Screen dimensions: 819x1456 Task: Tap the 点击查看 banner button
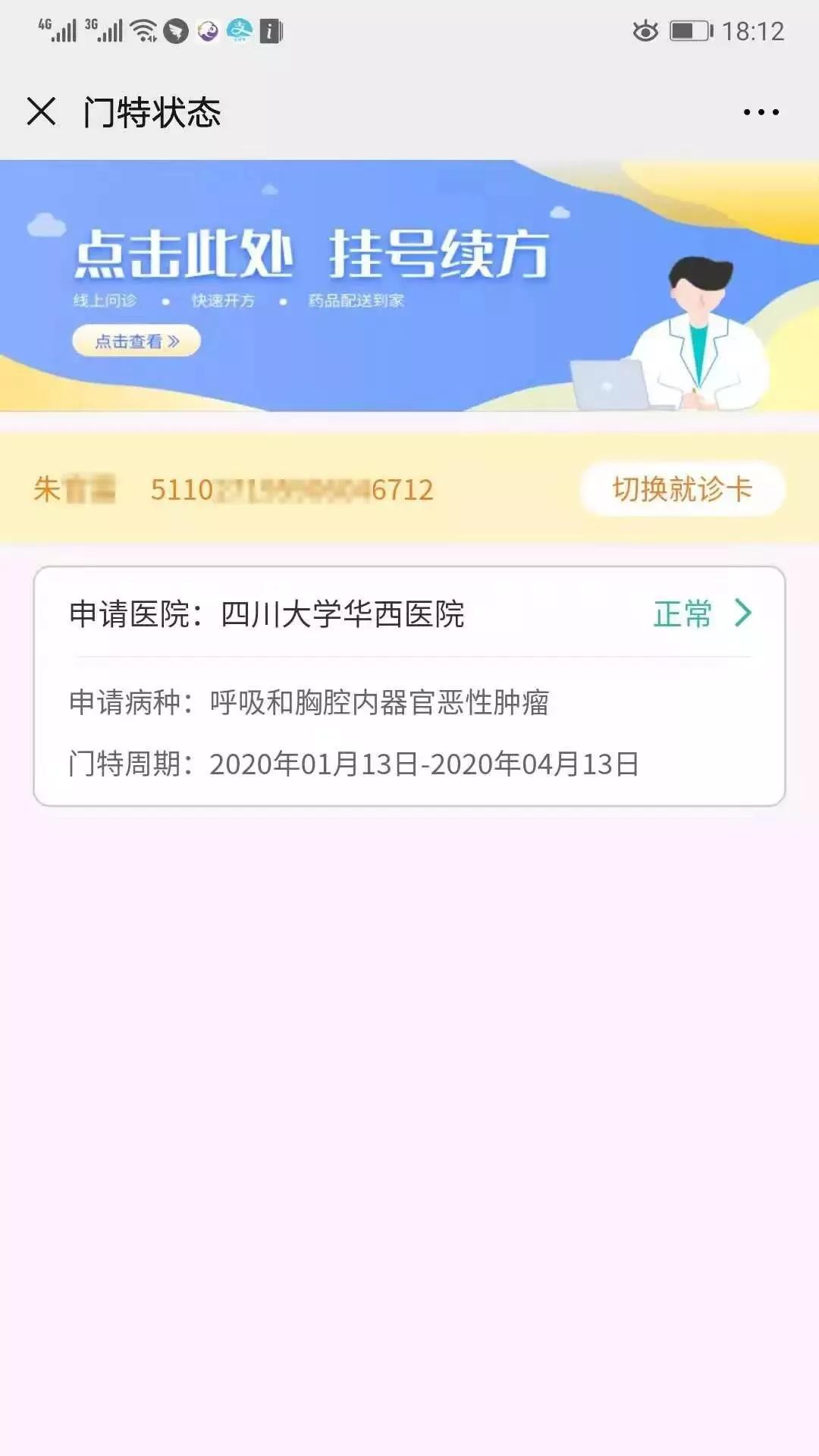pyautogui.click(x=136, y=341)
